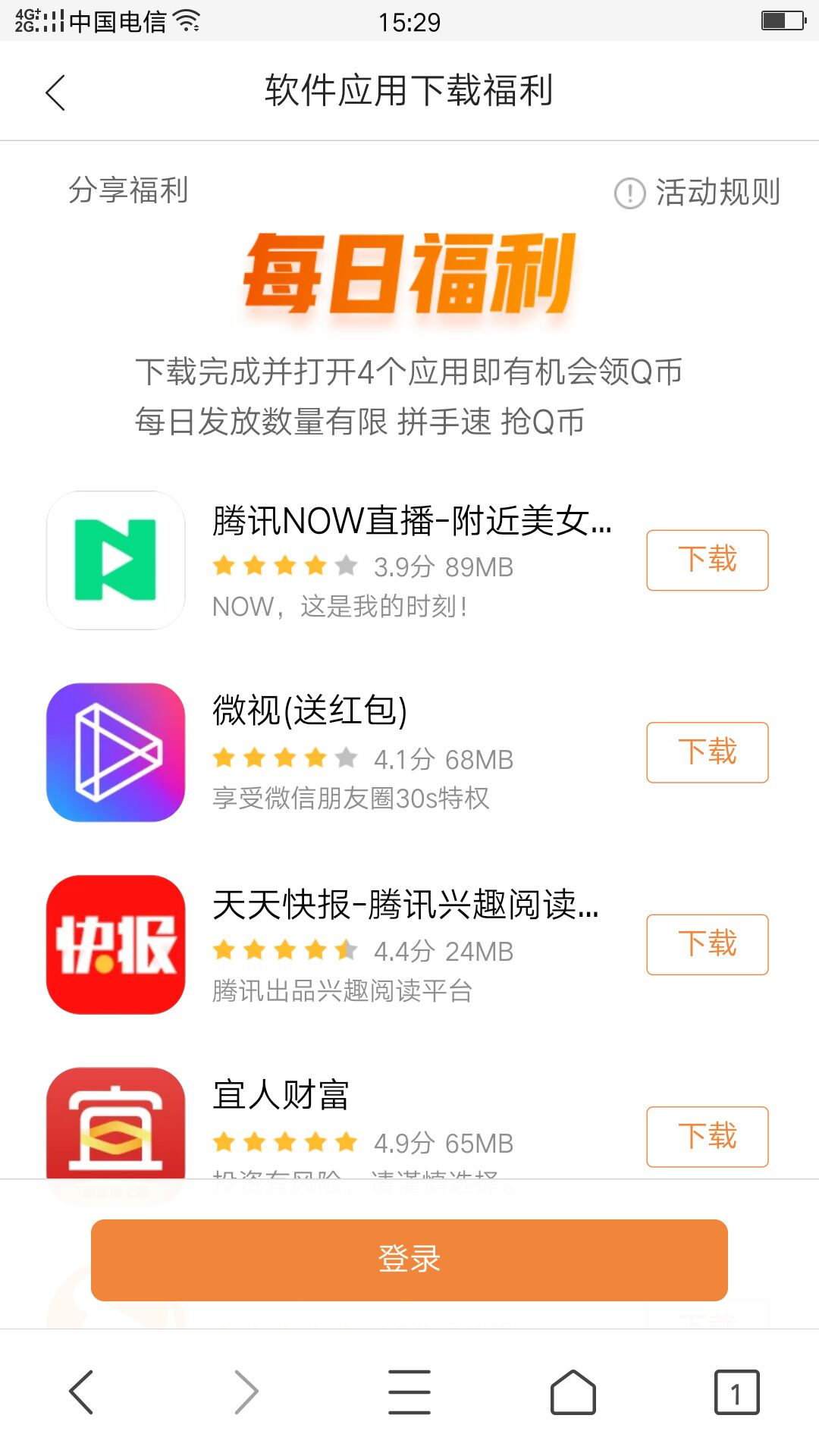Go back using the header arrow
The height and width of the screenshot is (1456, 819).
coord(55,93)
